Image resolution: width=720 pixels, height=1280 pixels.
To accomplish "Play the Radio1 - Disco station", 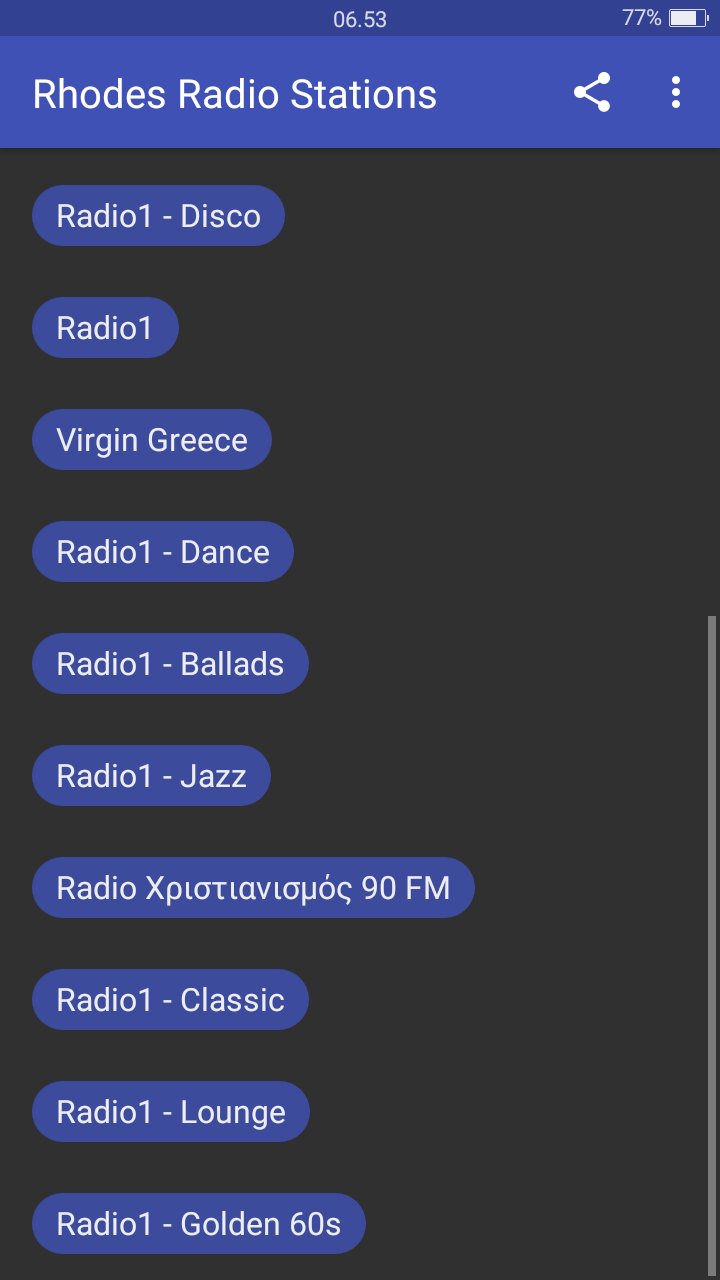I will (x=158, y=215).
